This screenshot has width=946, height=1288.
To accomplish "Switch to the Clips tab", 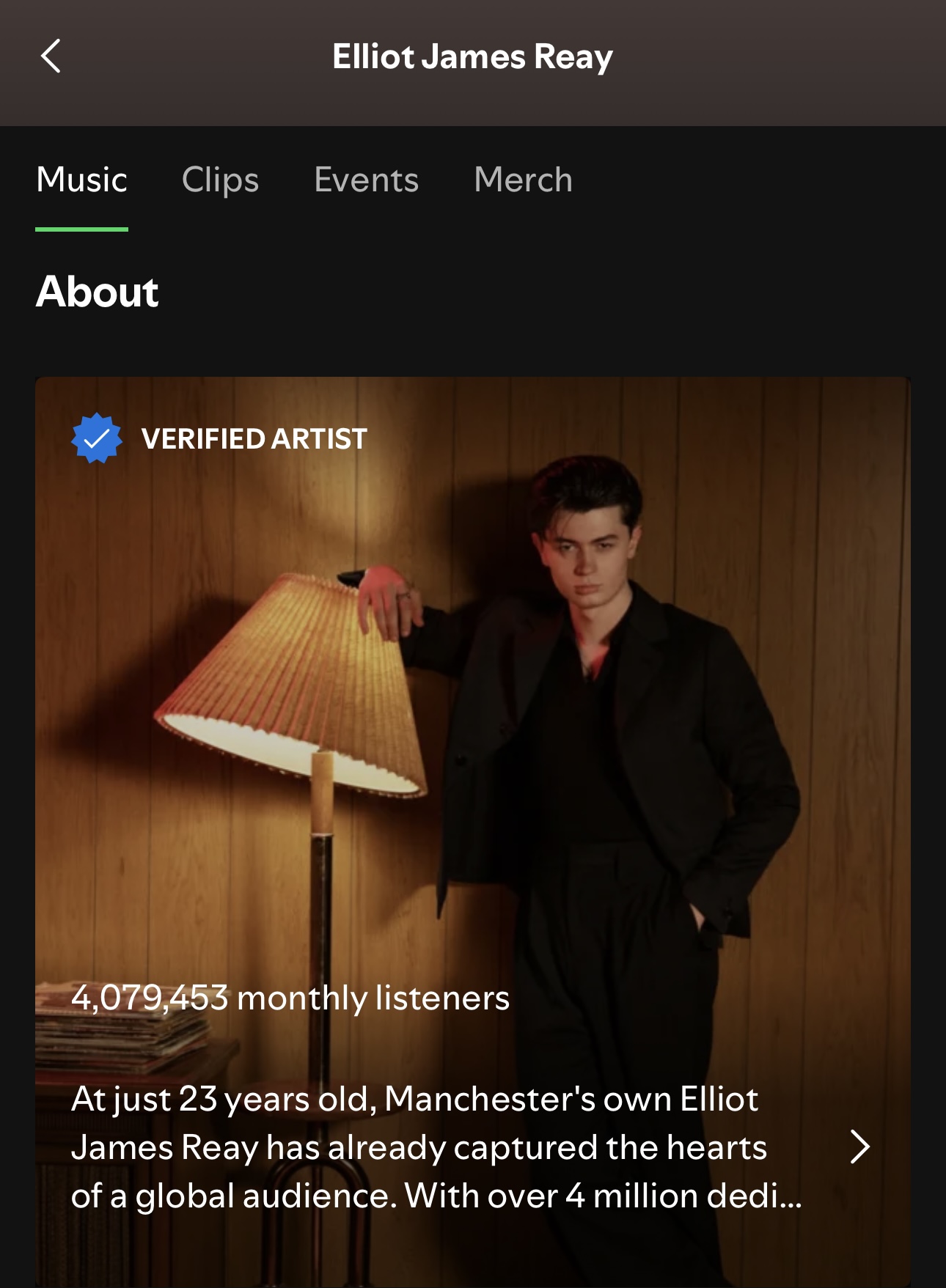I will (220, 180).
